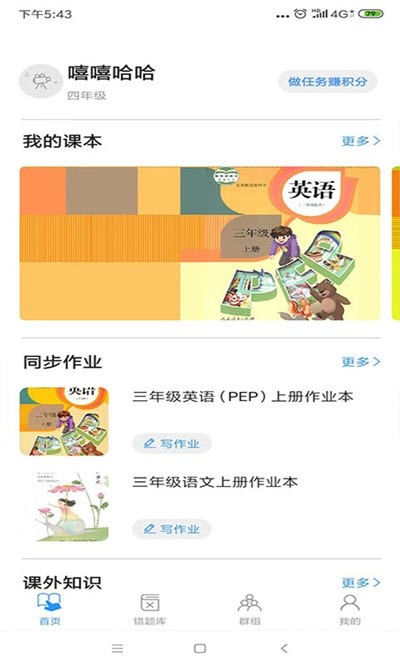The width and height of the screenshot is (400, 667).
Task: Tap the profile avatar of 嘻嘻哈哈
Action: click(x=41, y=81)
